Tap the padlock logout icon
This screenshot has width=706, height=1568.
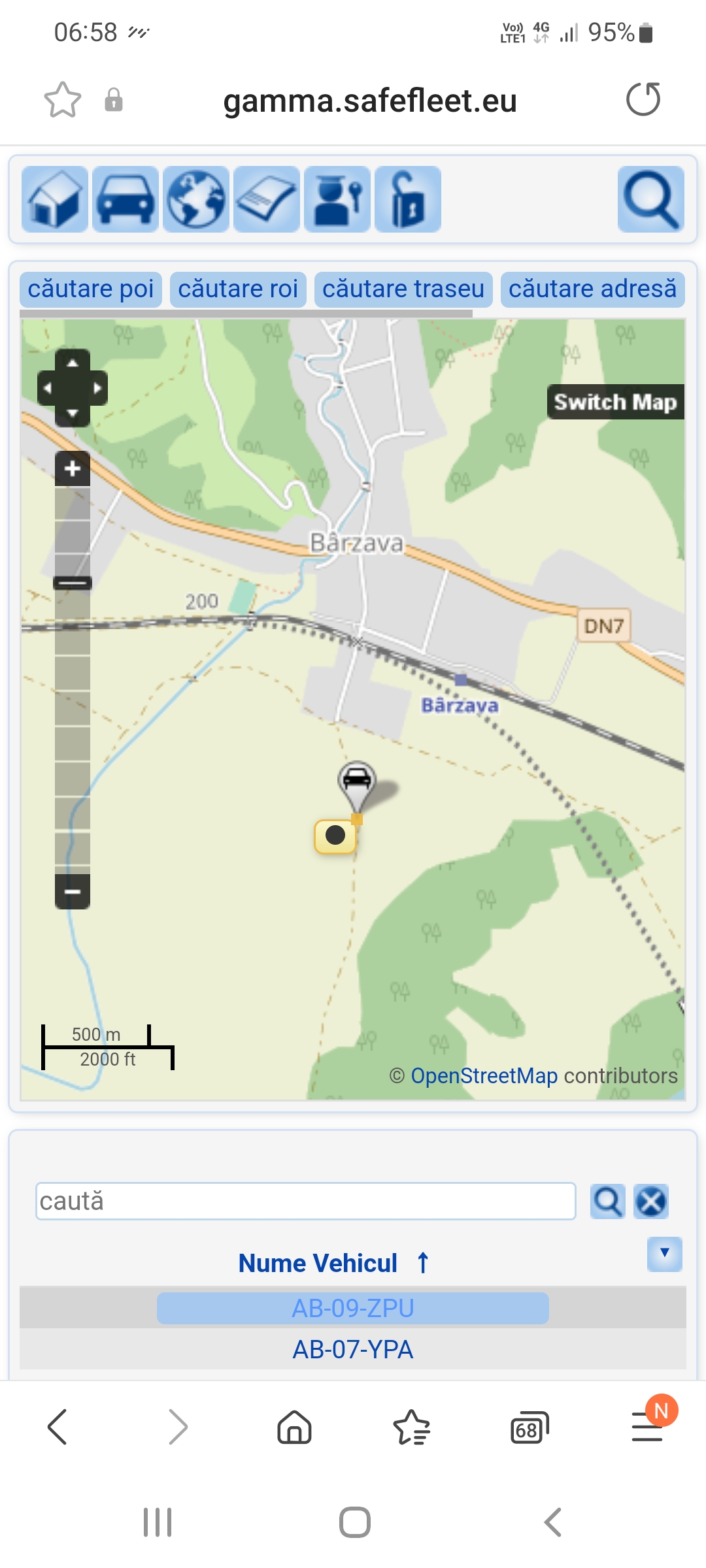coord(408,199)
